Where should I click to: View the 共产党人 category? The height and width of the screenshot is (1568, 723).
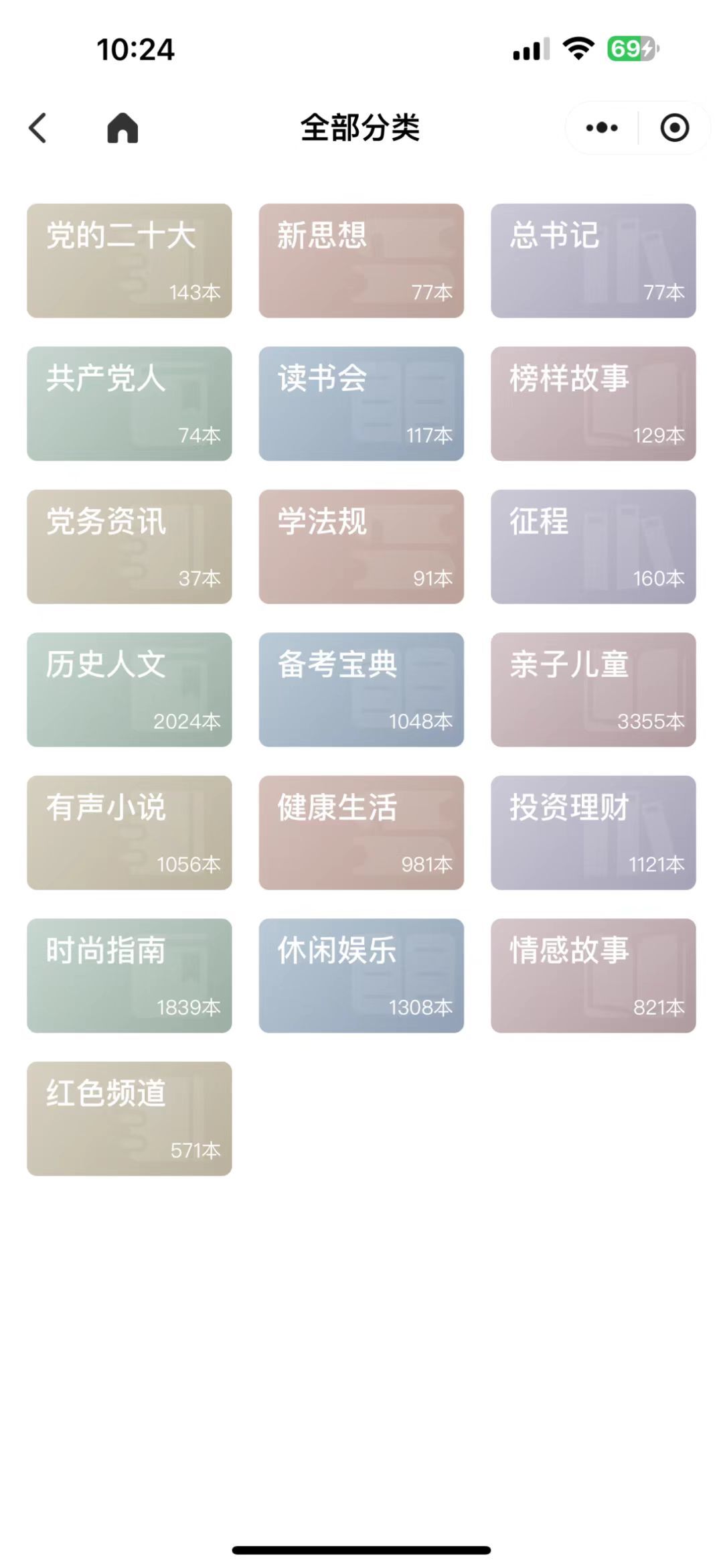coord(129,403)
